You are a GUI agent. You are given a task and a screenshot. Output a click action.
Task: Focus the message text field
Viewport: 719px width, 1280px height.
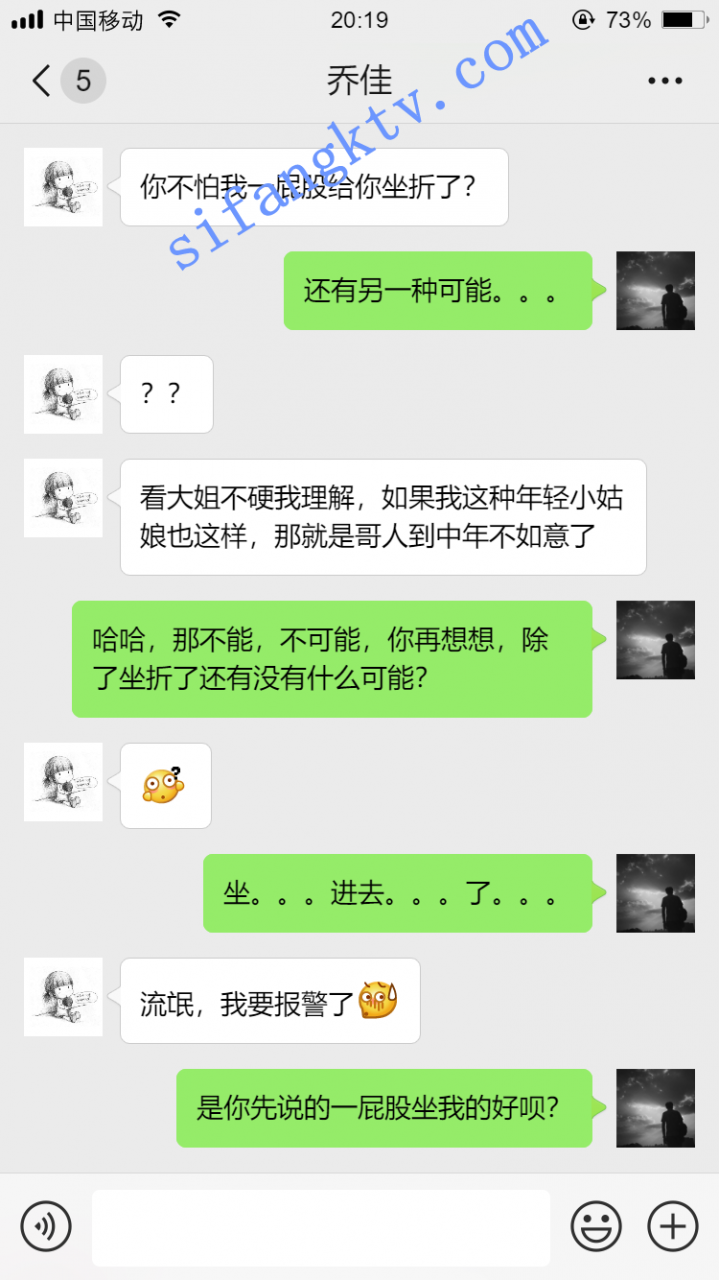coord(320,1227)
